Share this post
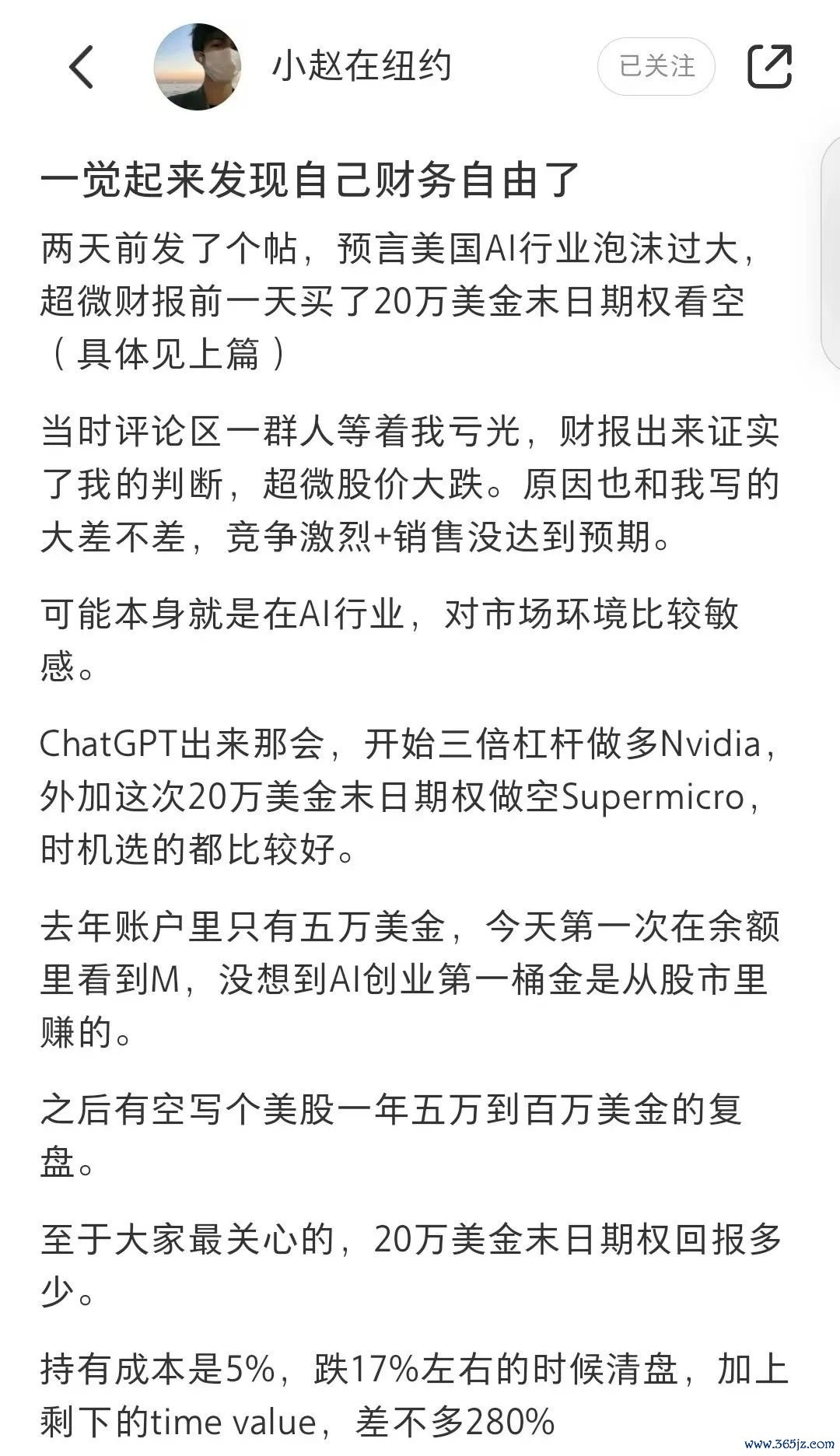Image resolution: width=840 pixels, height=1456 pixels. (769, 66)
